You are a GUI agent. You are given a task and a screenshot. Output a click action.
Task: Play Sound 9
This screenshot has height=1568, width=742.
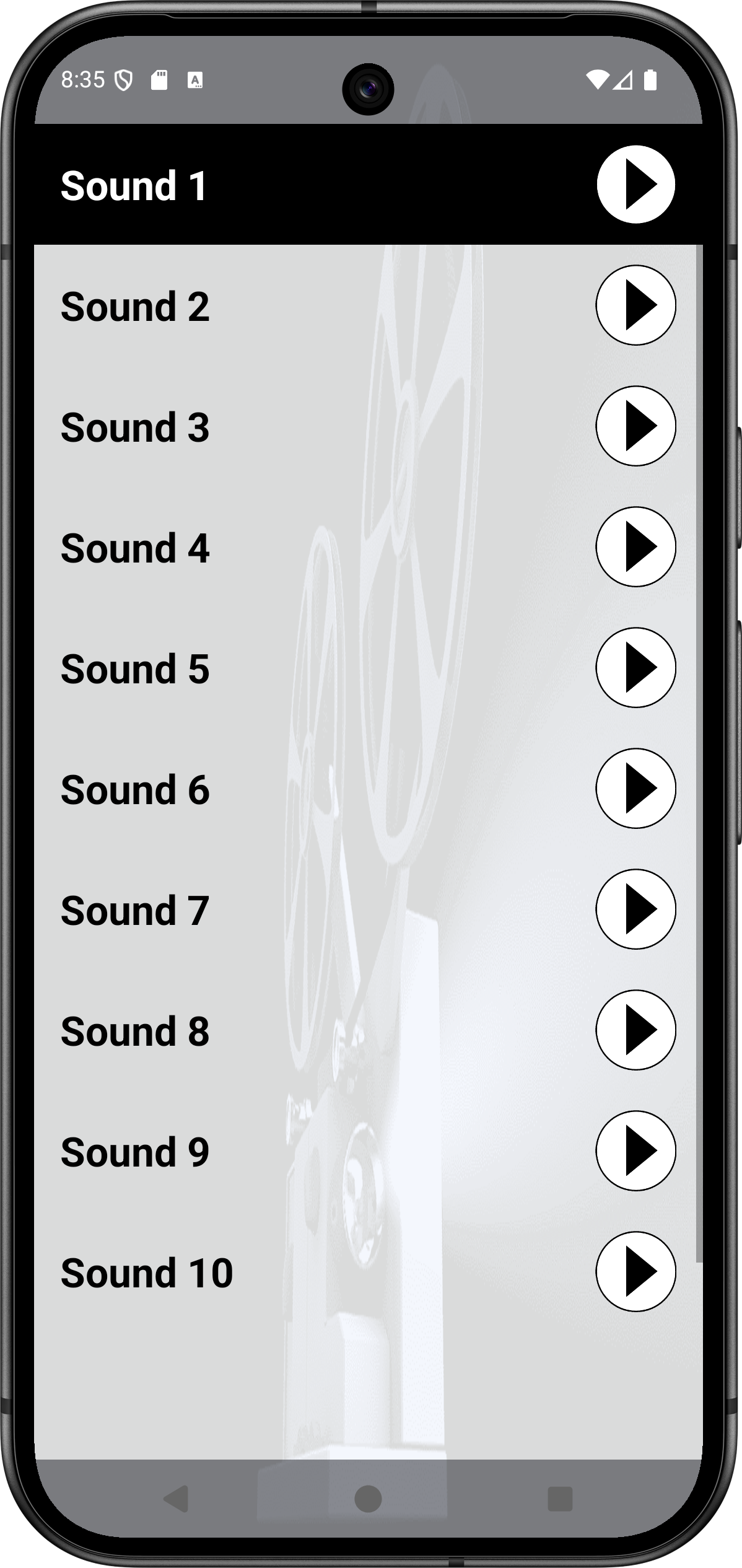tap(635, 1151)
